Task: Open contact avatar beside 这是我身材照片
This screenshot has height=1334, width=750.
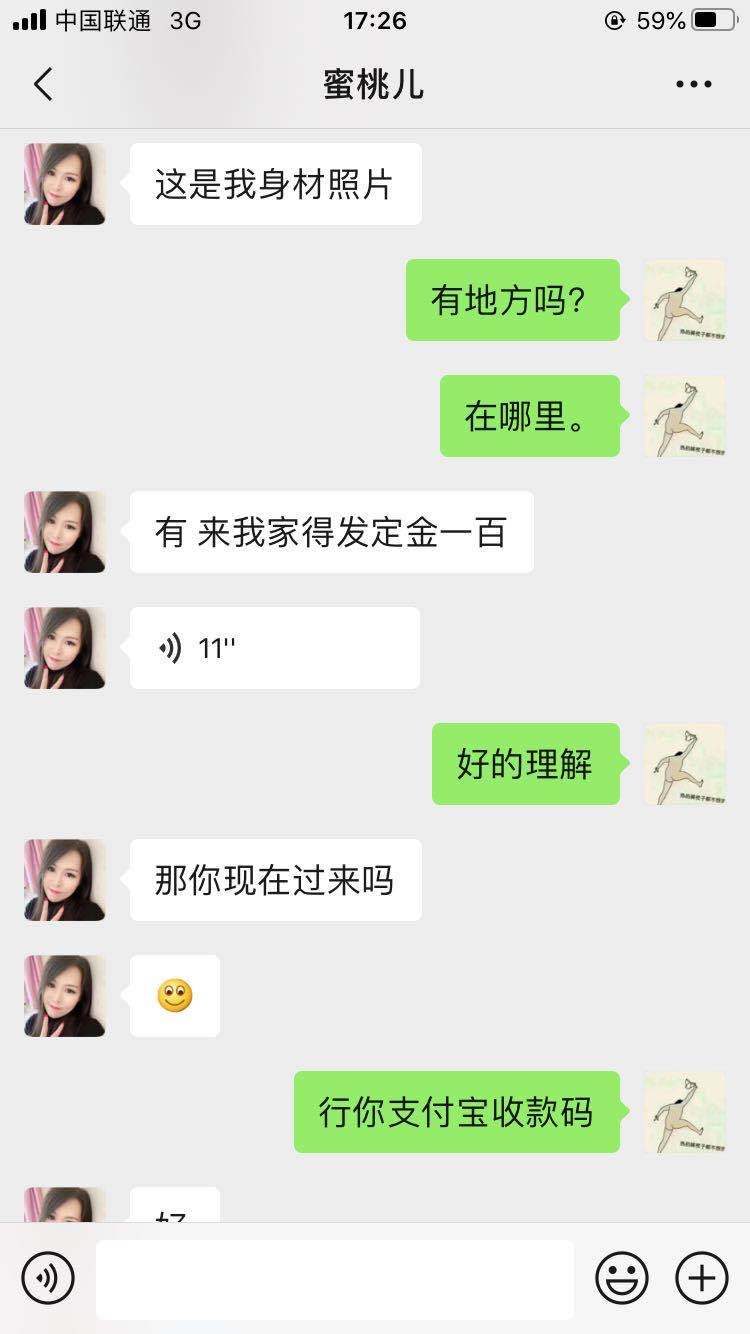Action: (x=65, y=184)
